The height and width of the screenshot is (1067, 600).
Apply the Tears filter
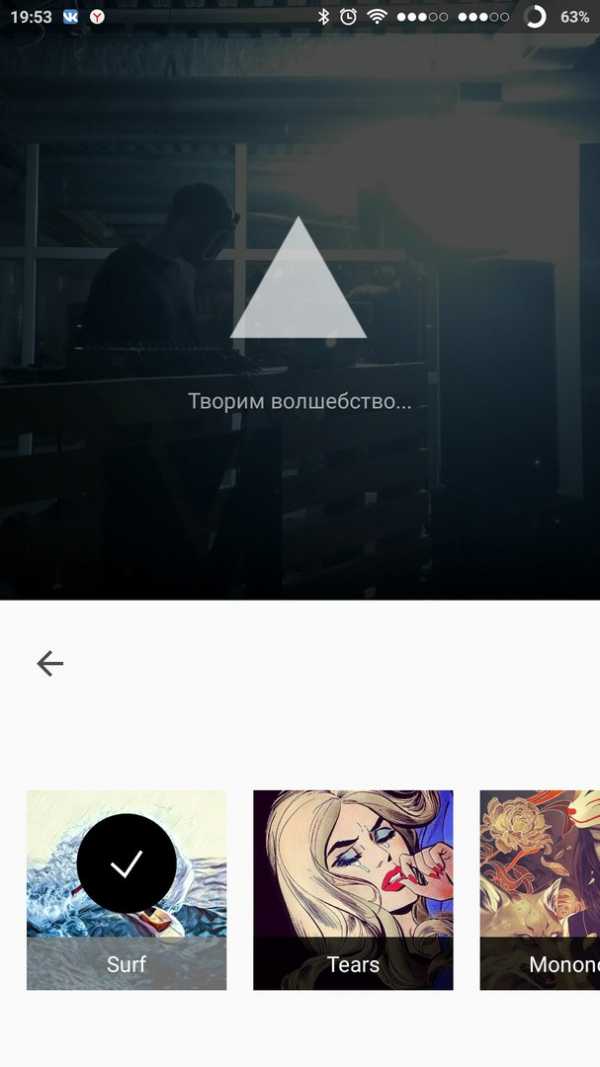(x=353, y=889)
